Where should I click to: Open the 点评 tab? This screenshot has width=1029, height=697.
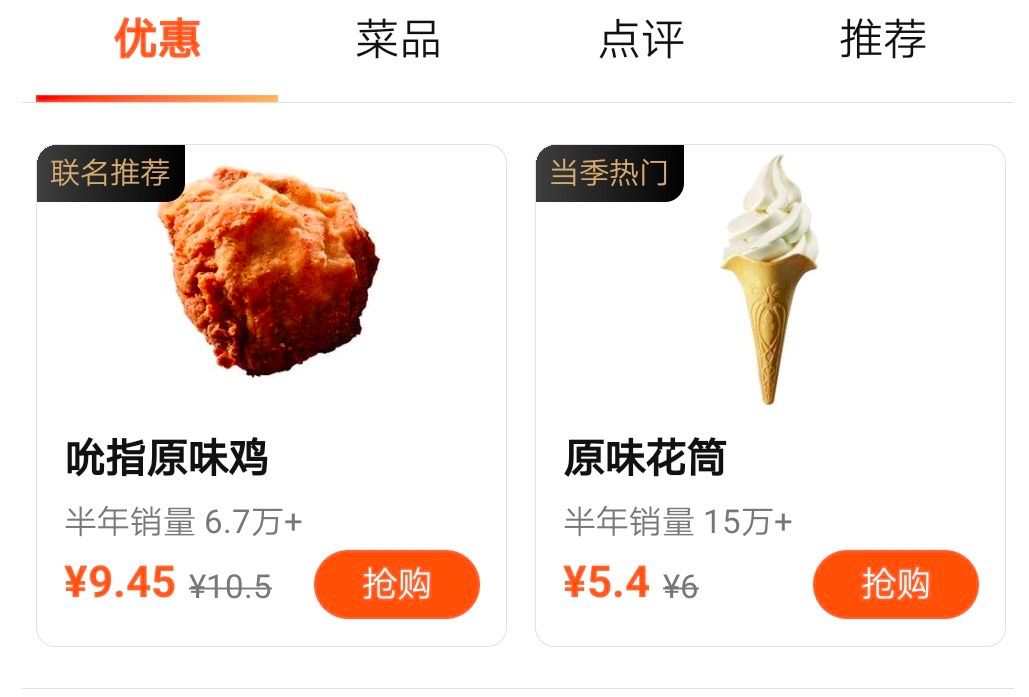coord(641,40)
